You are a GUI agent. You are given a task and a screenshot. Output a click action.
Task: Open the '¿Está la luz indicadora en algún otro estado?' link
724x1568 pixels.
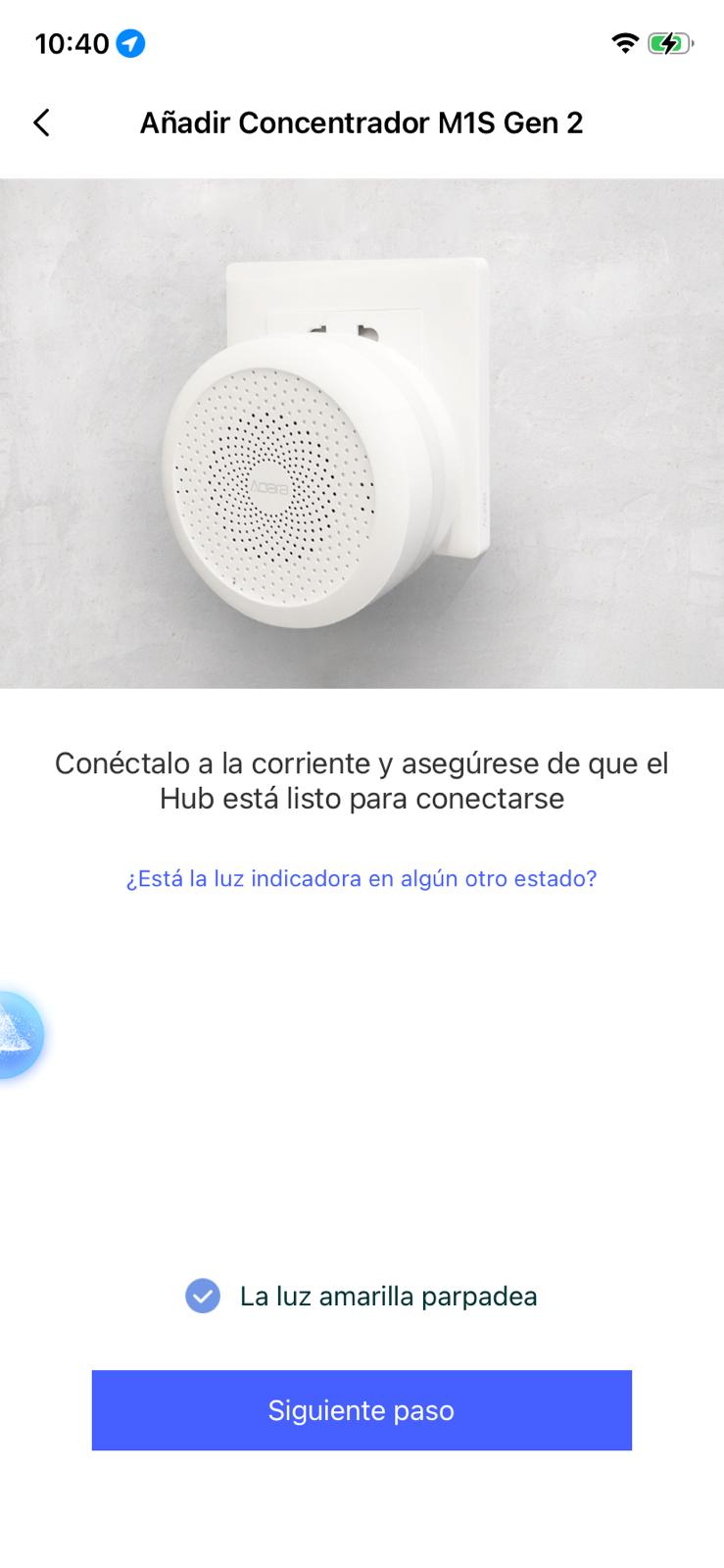pos(361,878)
